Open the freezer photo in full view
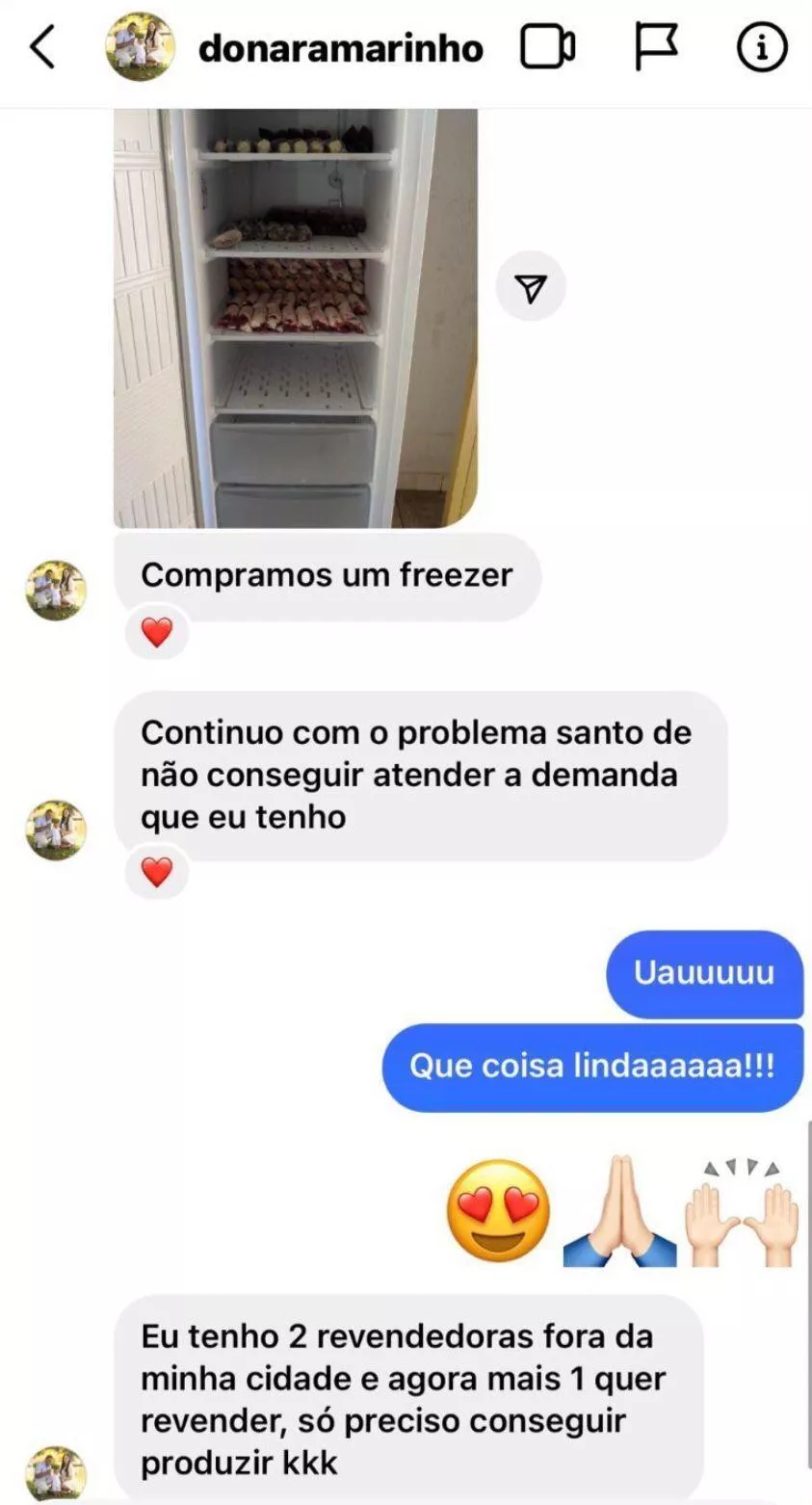 click(296, 318)
